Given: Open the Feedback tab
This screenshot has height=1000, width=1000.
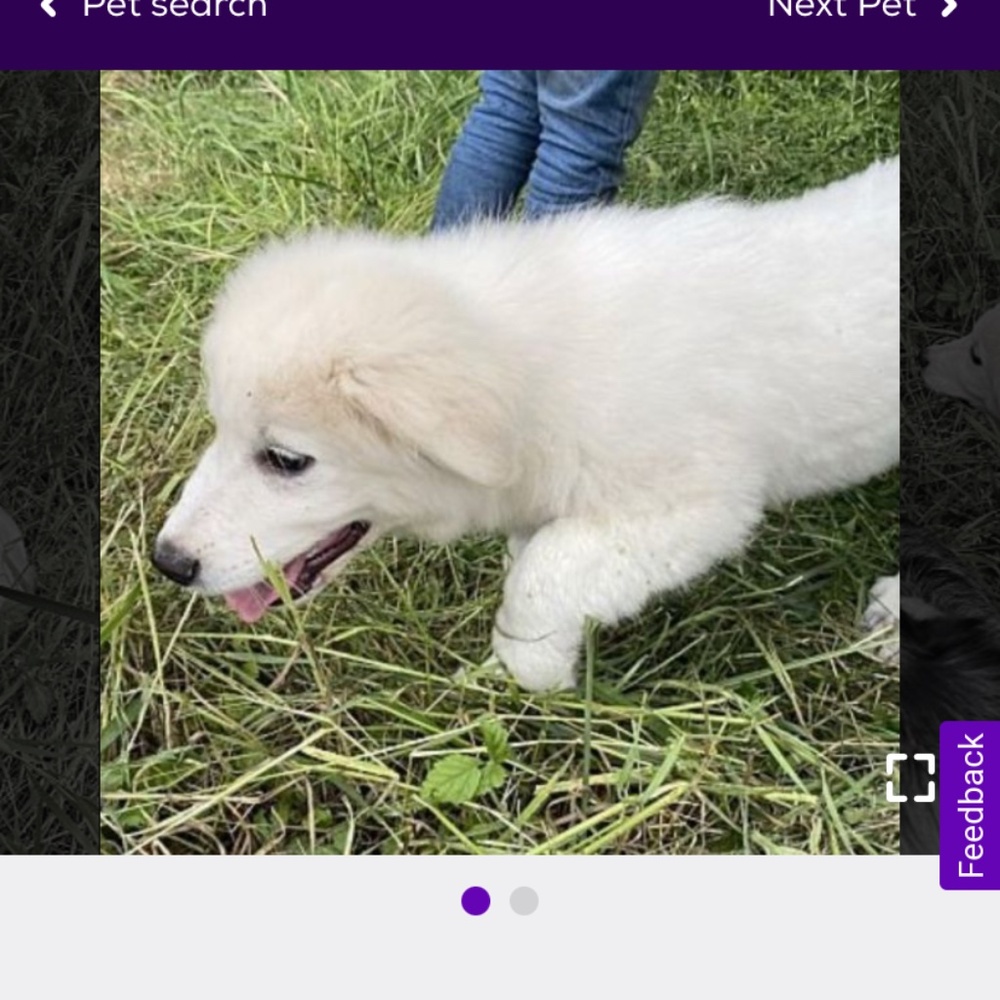Looking at the screenshot, I should (x=970, y=805).
